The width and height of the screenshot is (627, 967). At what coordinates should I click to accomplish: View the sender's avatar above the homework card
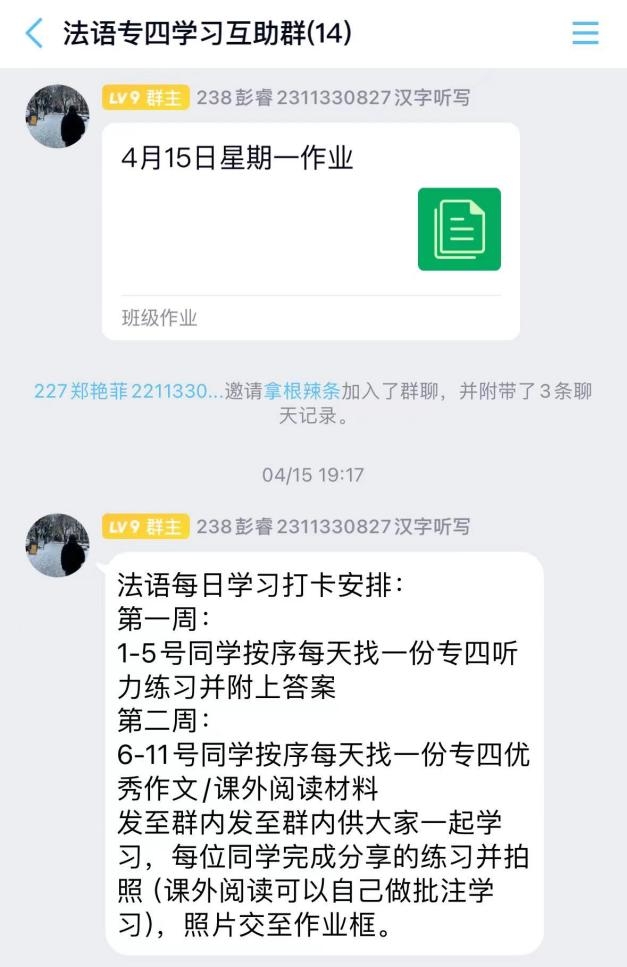[57, 117]
